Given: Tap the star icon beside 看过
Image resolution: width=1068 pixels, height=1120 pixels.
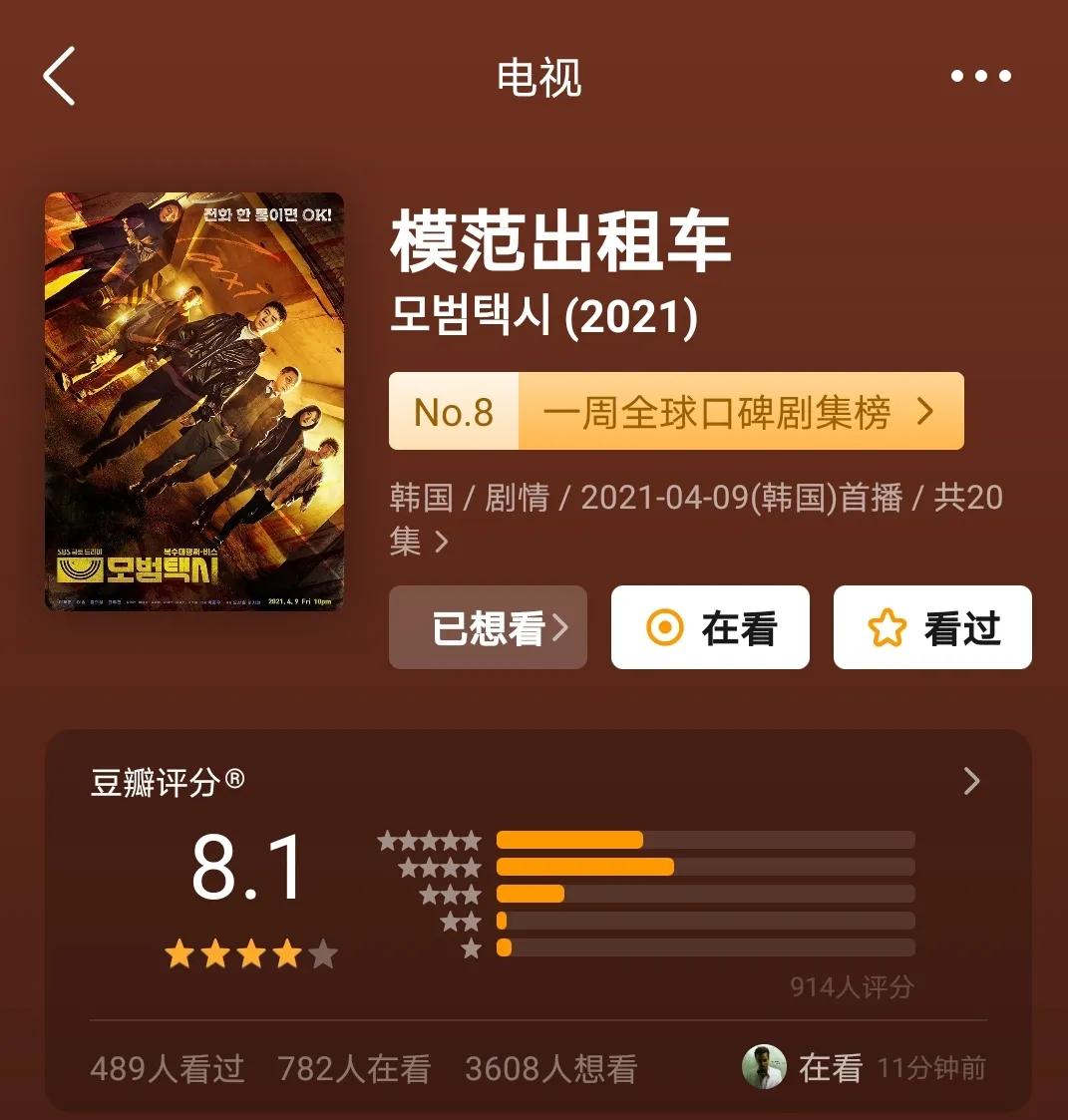Looking at the screenshot, I should 886,628.
